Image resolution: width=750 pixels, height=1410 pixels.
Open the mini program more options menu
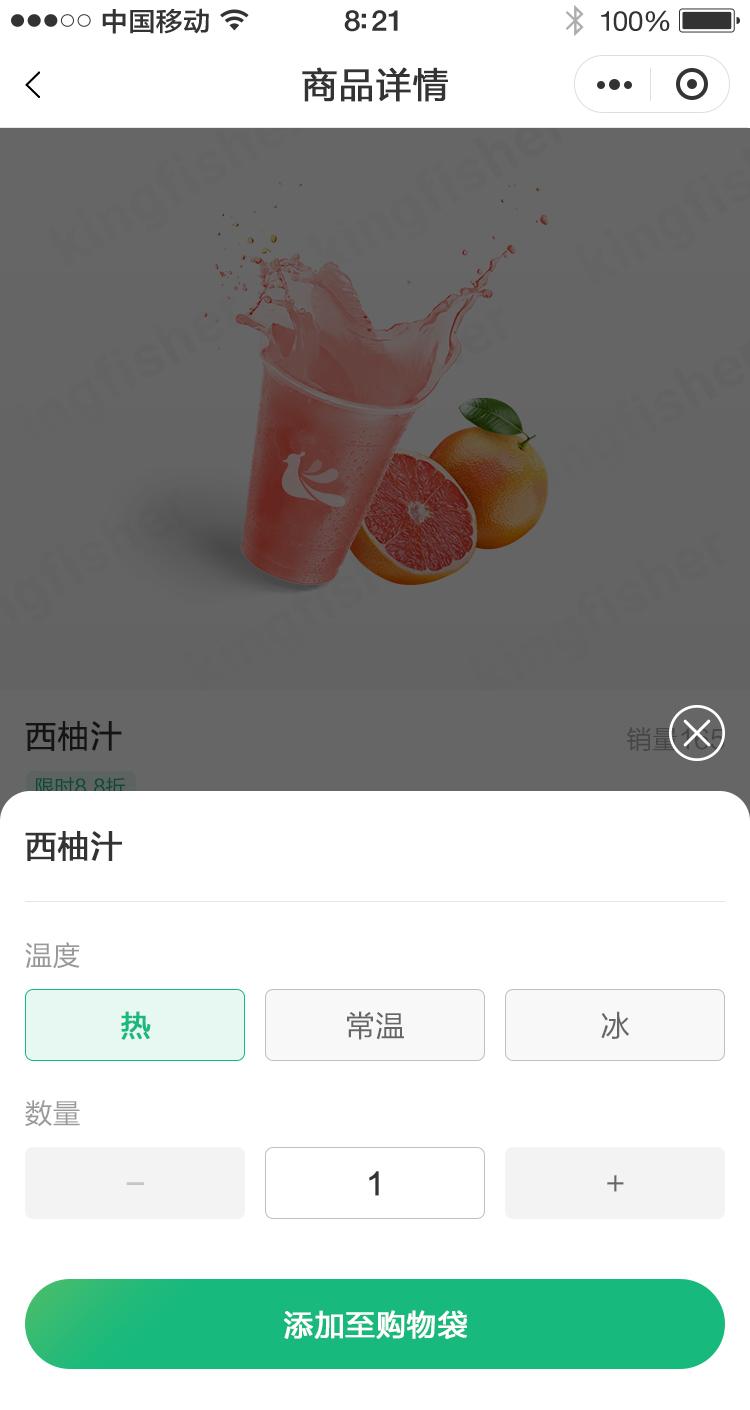click(614, 85)
